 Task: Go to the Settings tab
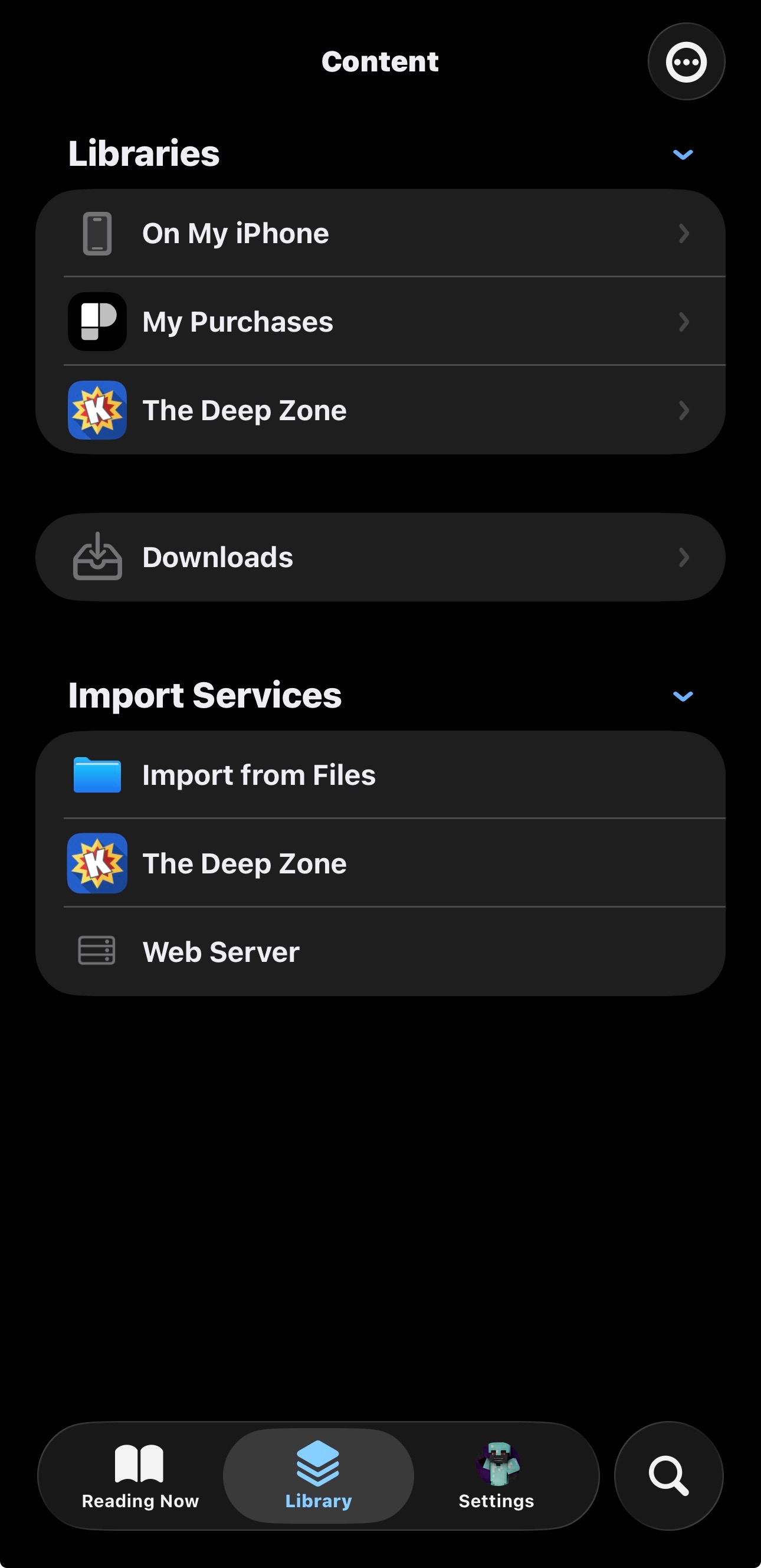coord(496,1475)
